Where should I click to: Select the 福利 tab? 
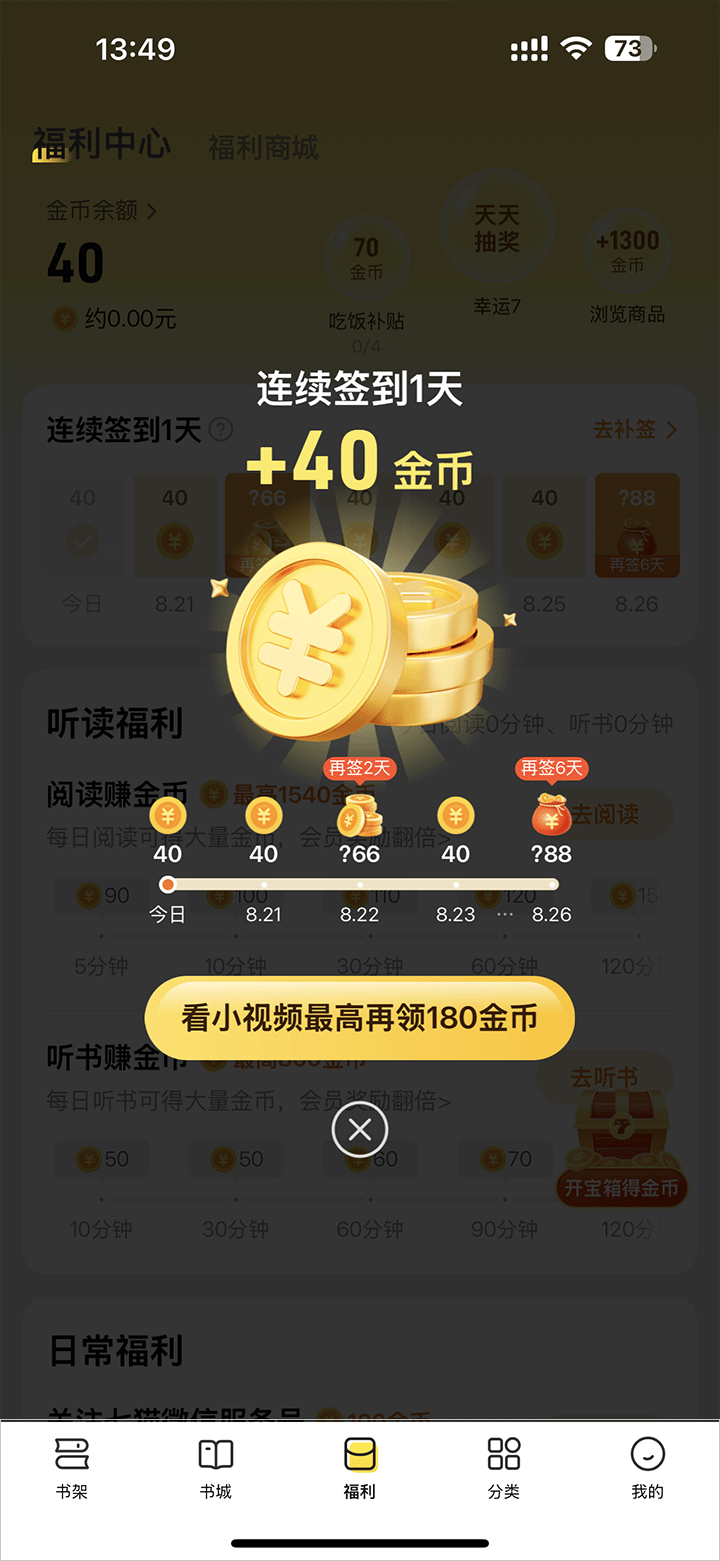pos(360,1467)
